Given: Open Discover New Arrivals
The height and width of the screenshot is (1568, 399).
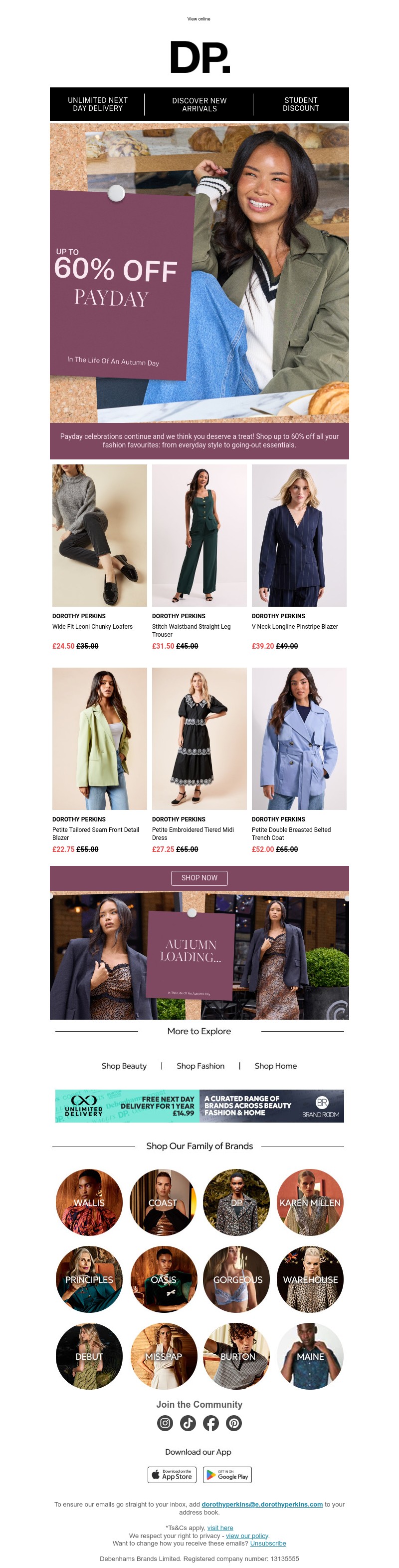Looking at the screenshot, I should pos(199,105).
